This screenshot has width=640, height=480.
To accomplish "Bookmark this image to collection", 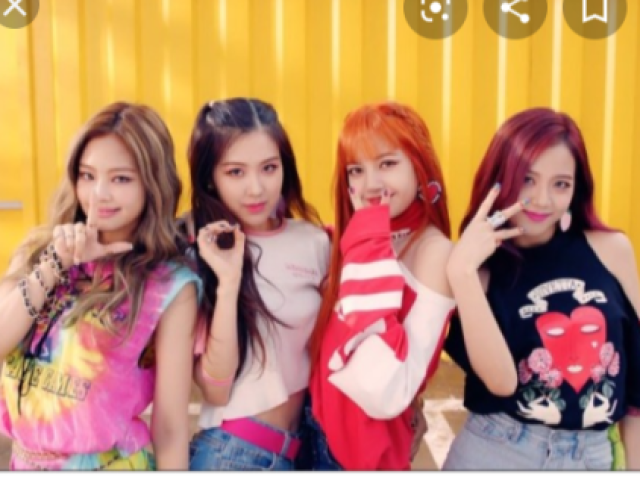I will [x=594, y=10].
